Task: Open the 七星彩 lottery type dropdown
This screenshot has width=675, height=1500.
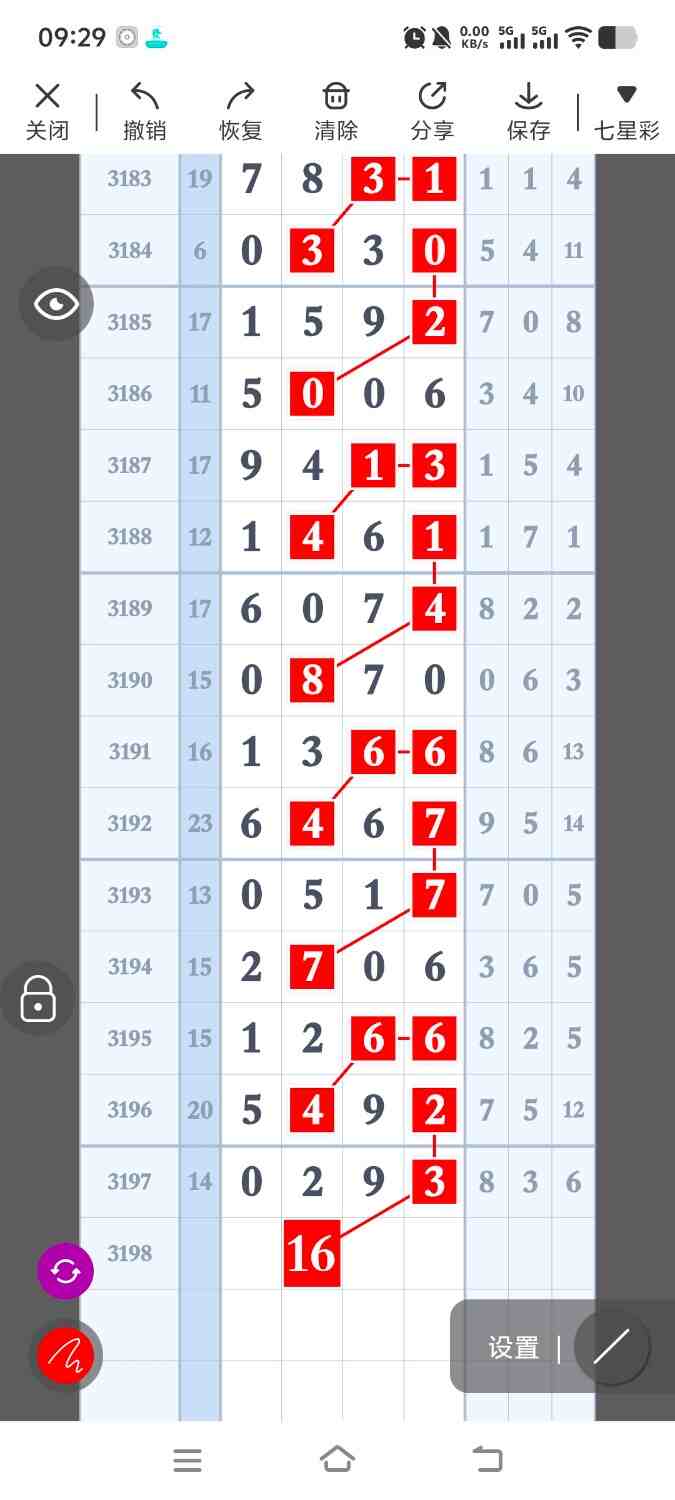Action: pyautogui.click(x=627, y=110)
